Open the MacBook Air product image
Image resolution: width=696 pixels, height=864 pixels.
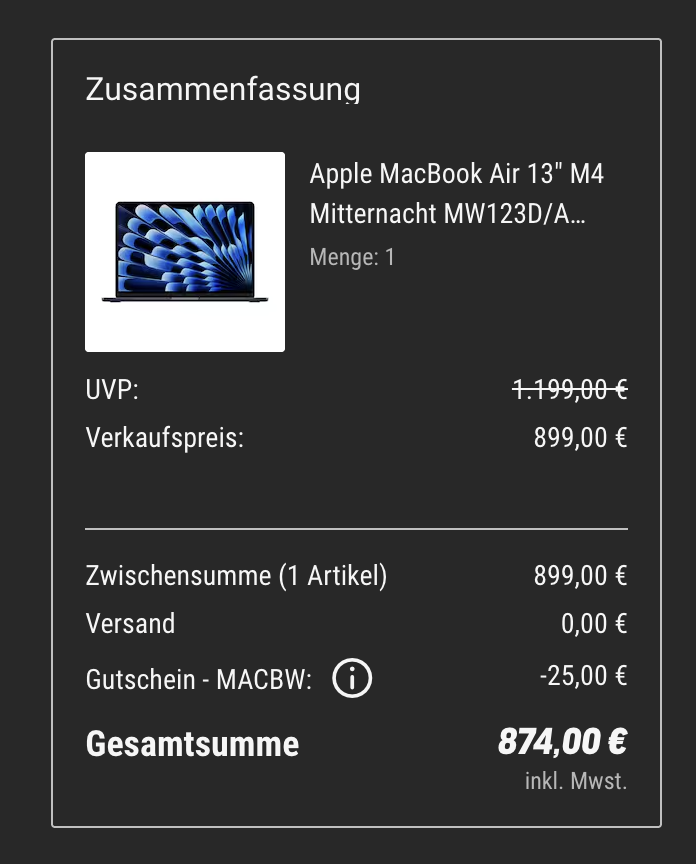tap(185, 252)
